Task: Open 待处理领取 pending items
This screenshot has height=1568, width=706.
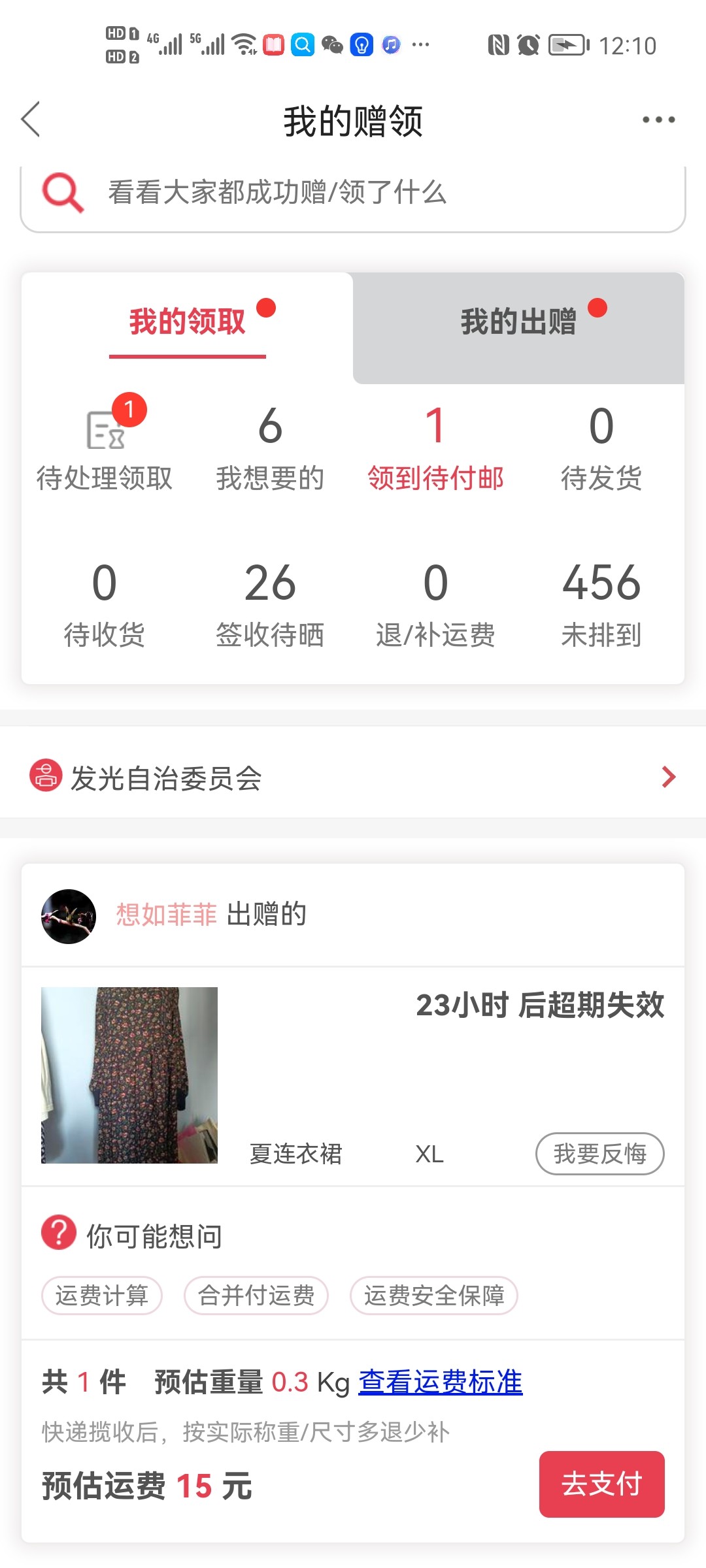Action: [105, 451]
